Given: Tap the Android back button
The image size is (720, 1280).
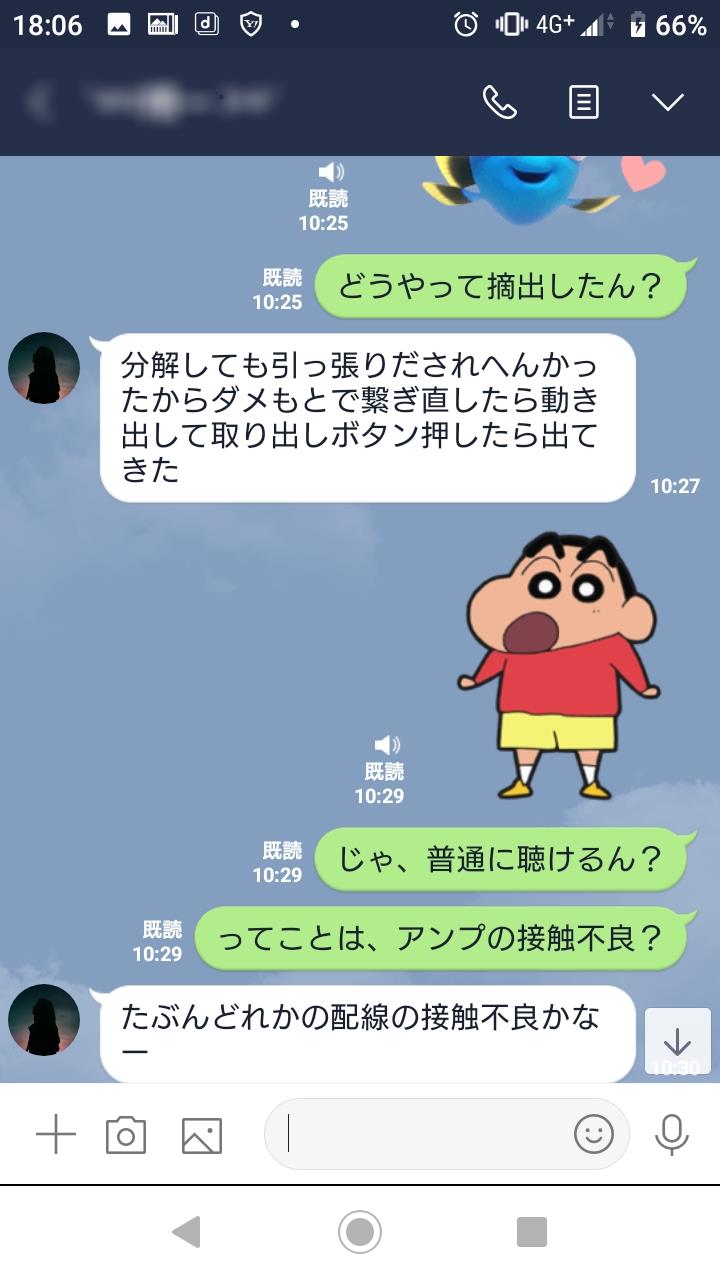Looking at the screenshot, I should click(187, 1232).
